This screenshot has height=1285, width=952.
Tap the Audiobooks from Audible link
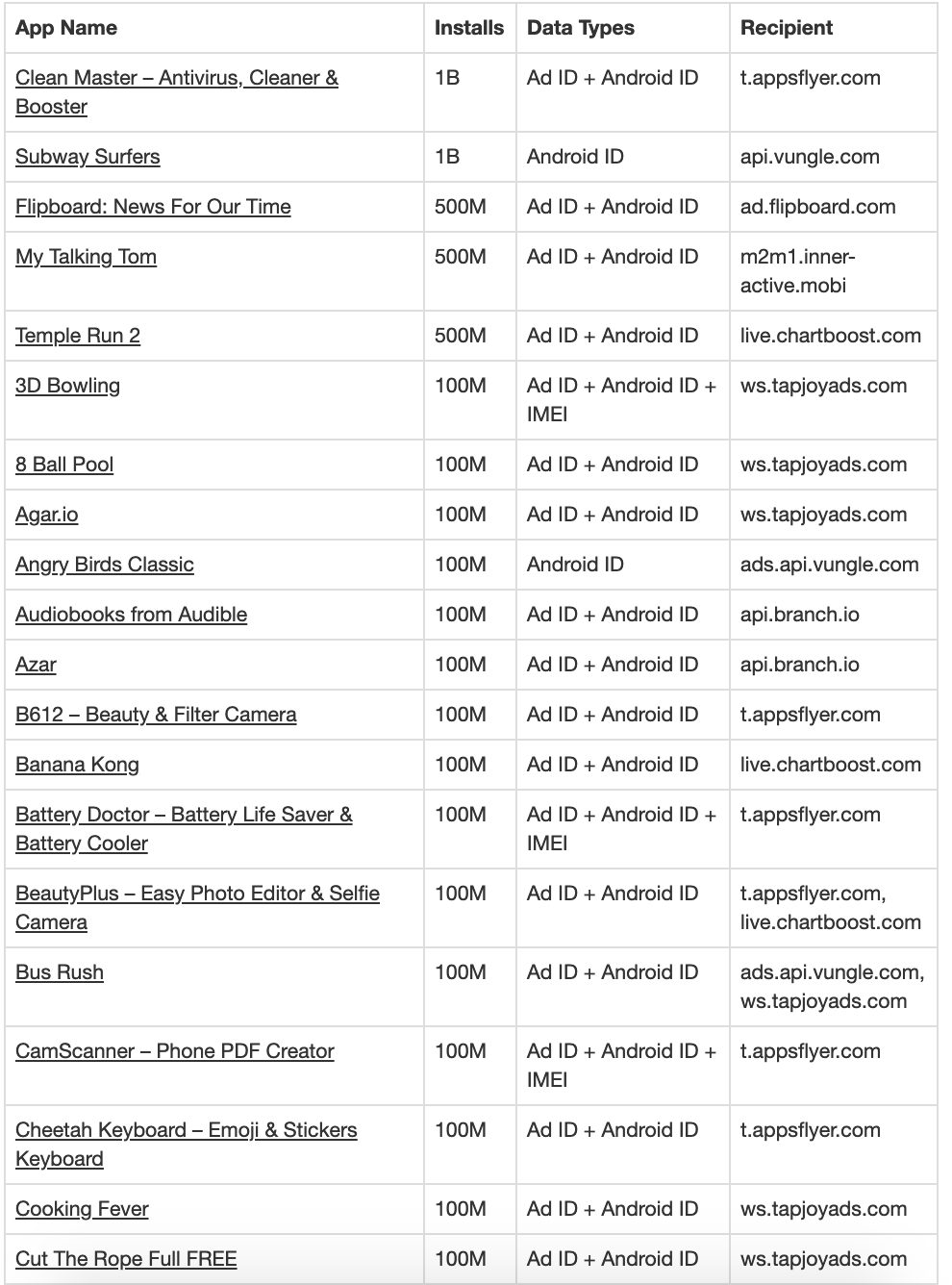131,615
